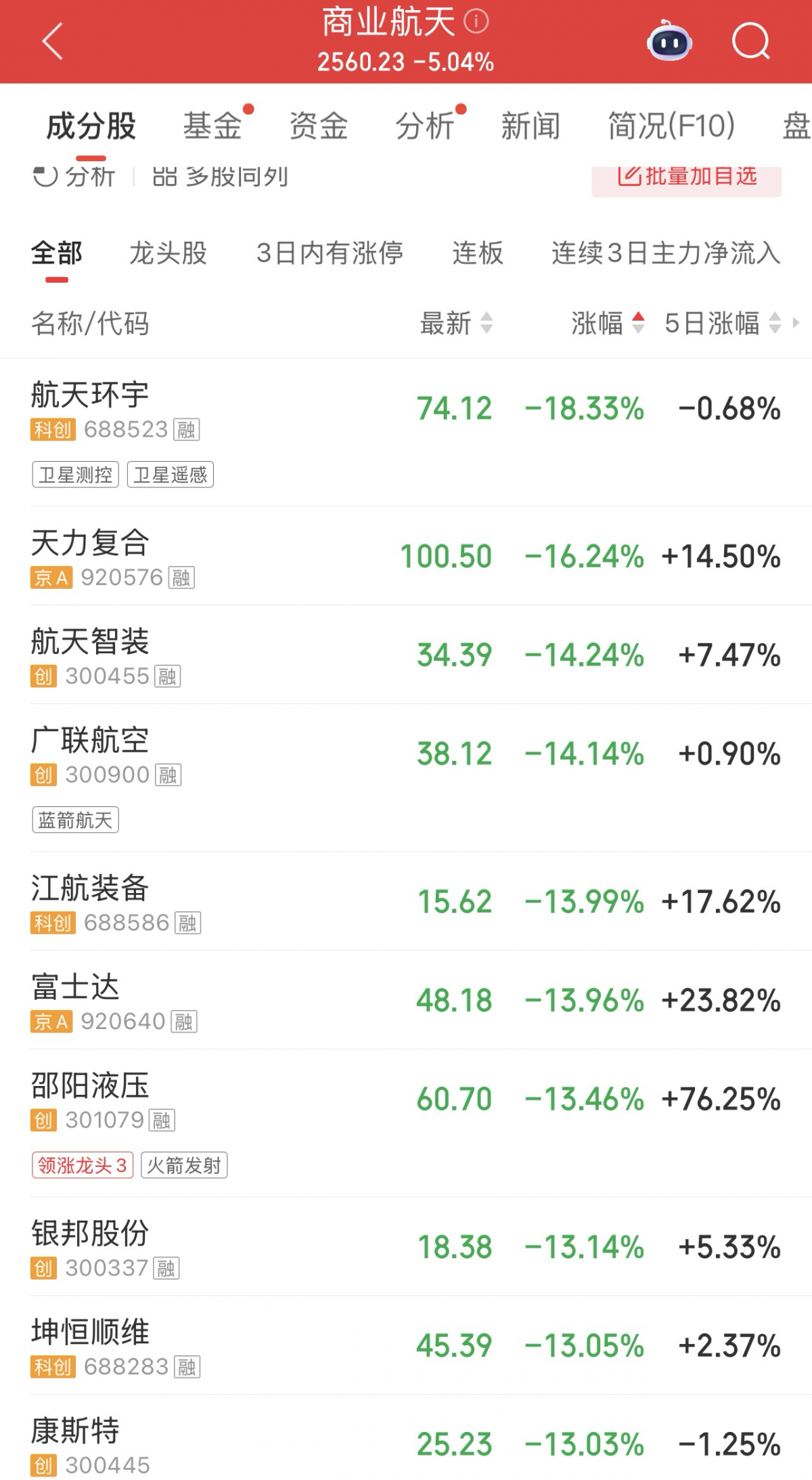Open stock 邵阳液压 301079

(91, 1085)
